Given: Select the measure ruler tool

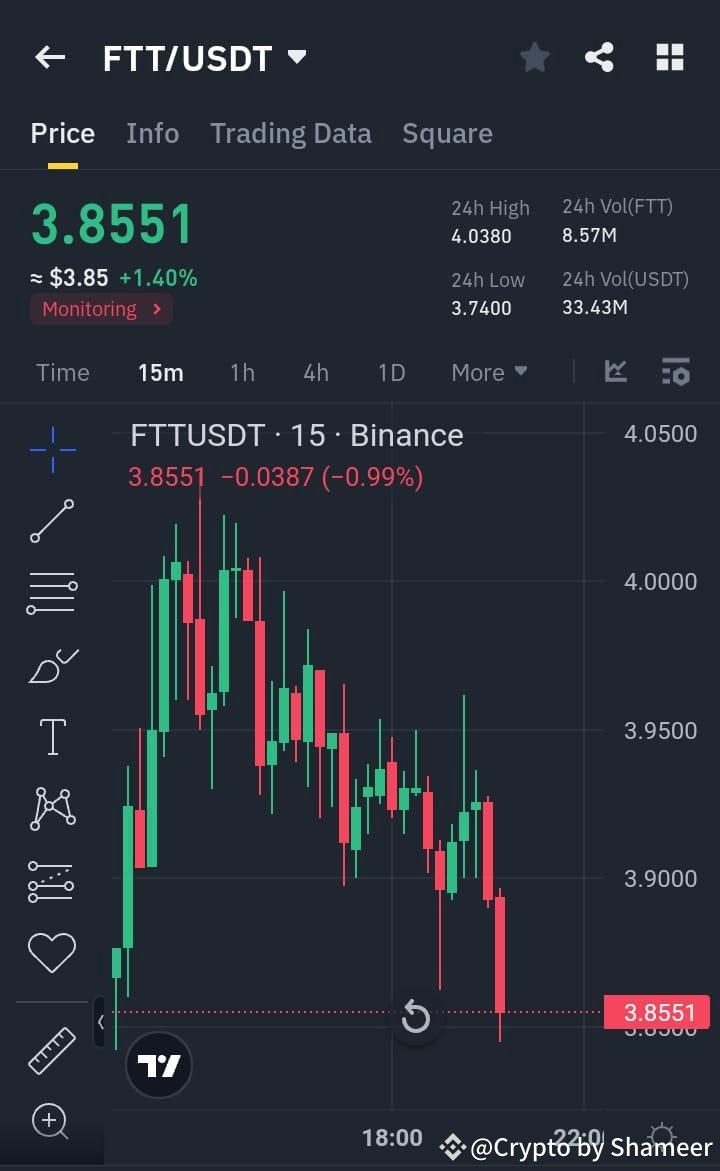Looking at the screenshot, I should pyautogui.click(x=51, y=1050).
